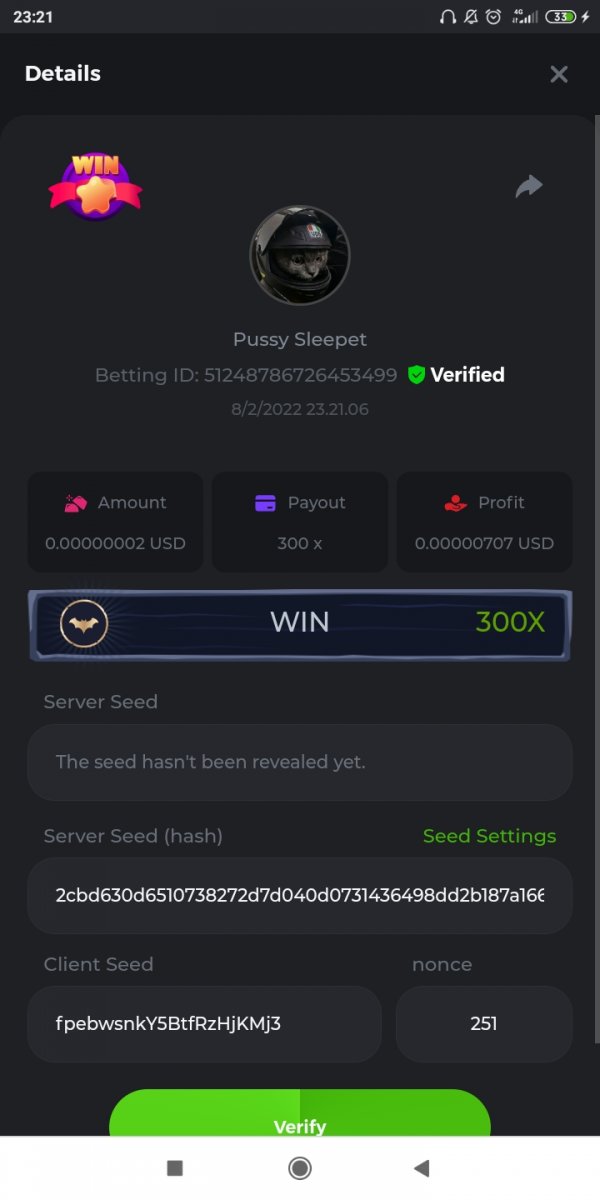This screenshot has height=1200, width=600.
Task: Go back with the system back button
Action: (x=421, y=1168)
